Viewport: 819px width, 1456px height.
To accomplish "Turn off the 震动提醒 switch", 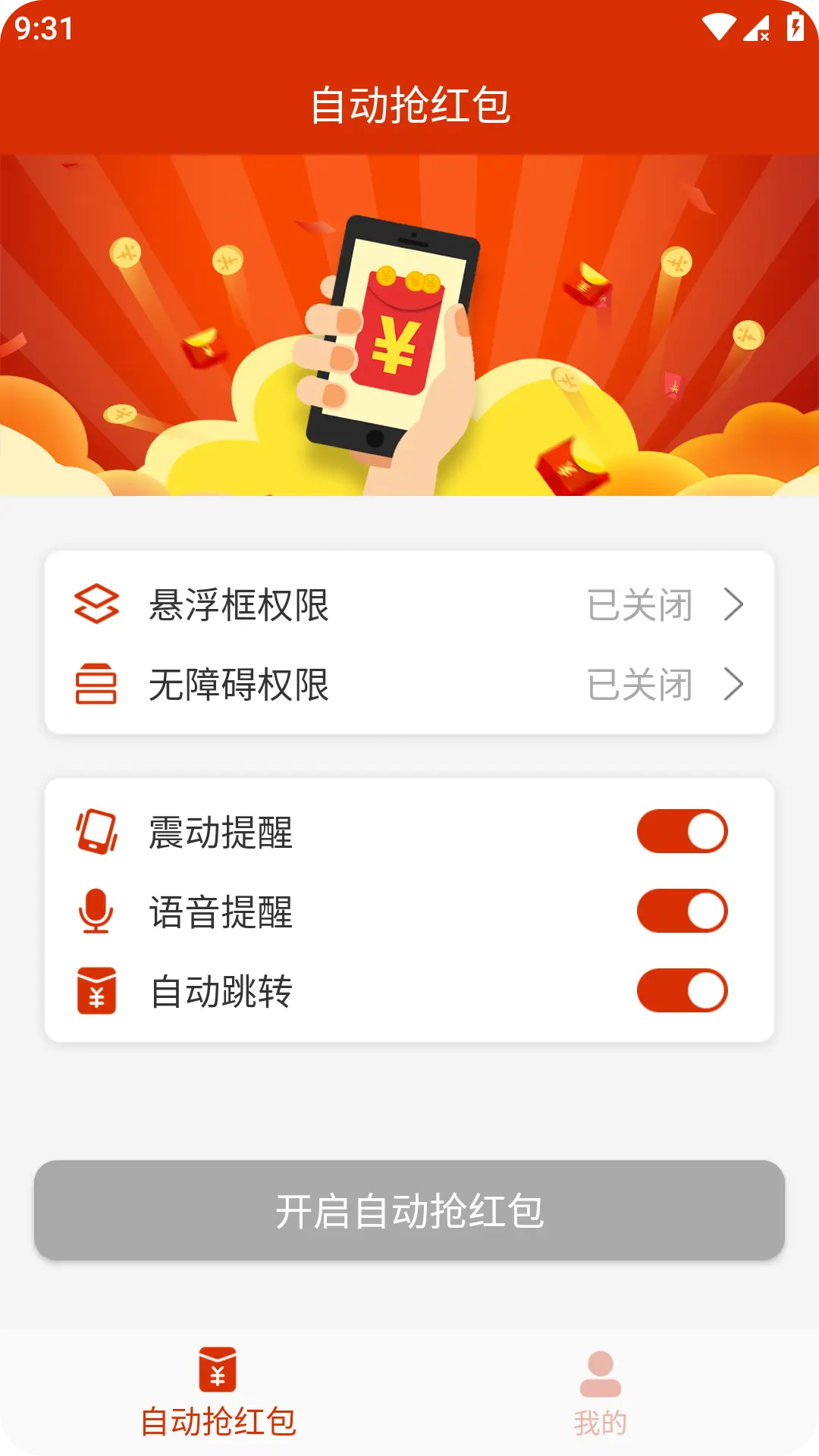I will [x=682, y=831].
